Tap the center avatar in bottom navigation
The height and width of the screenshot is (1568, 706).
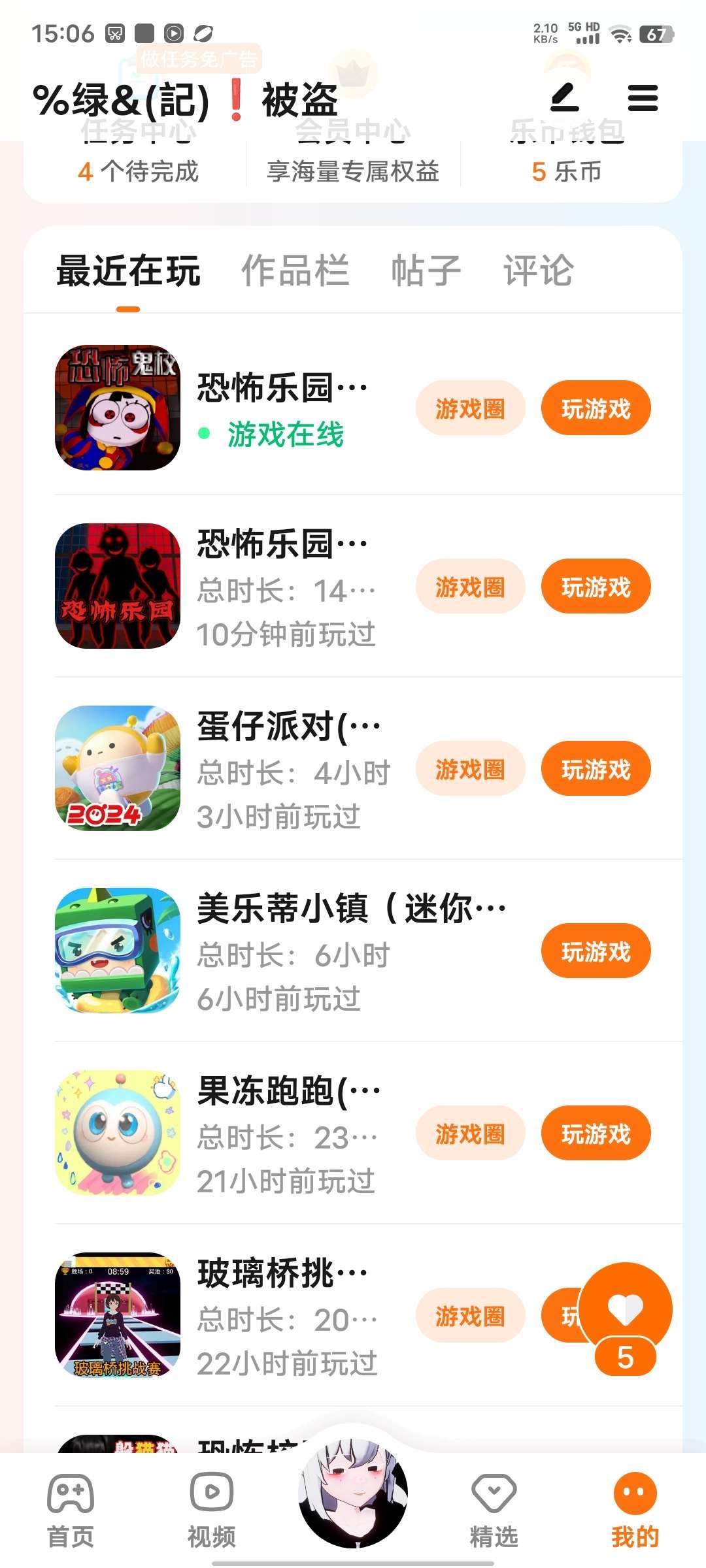tap(353, 1492)
